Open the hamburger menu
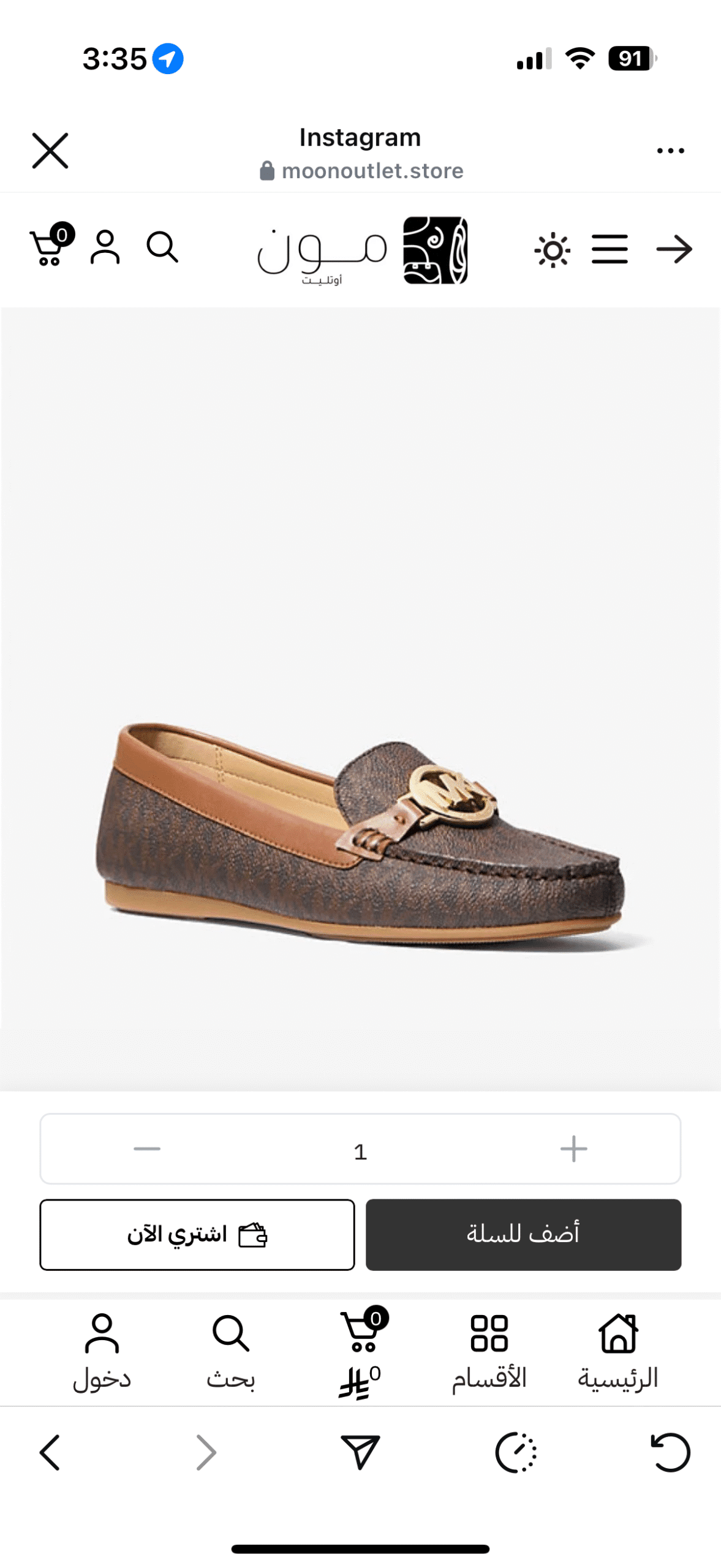 (x=610, y=249)
